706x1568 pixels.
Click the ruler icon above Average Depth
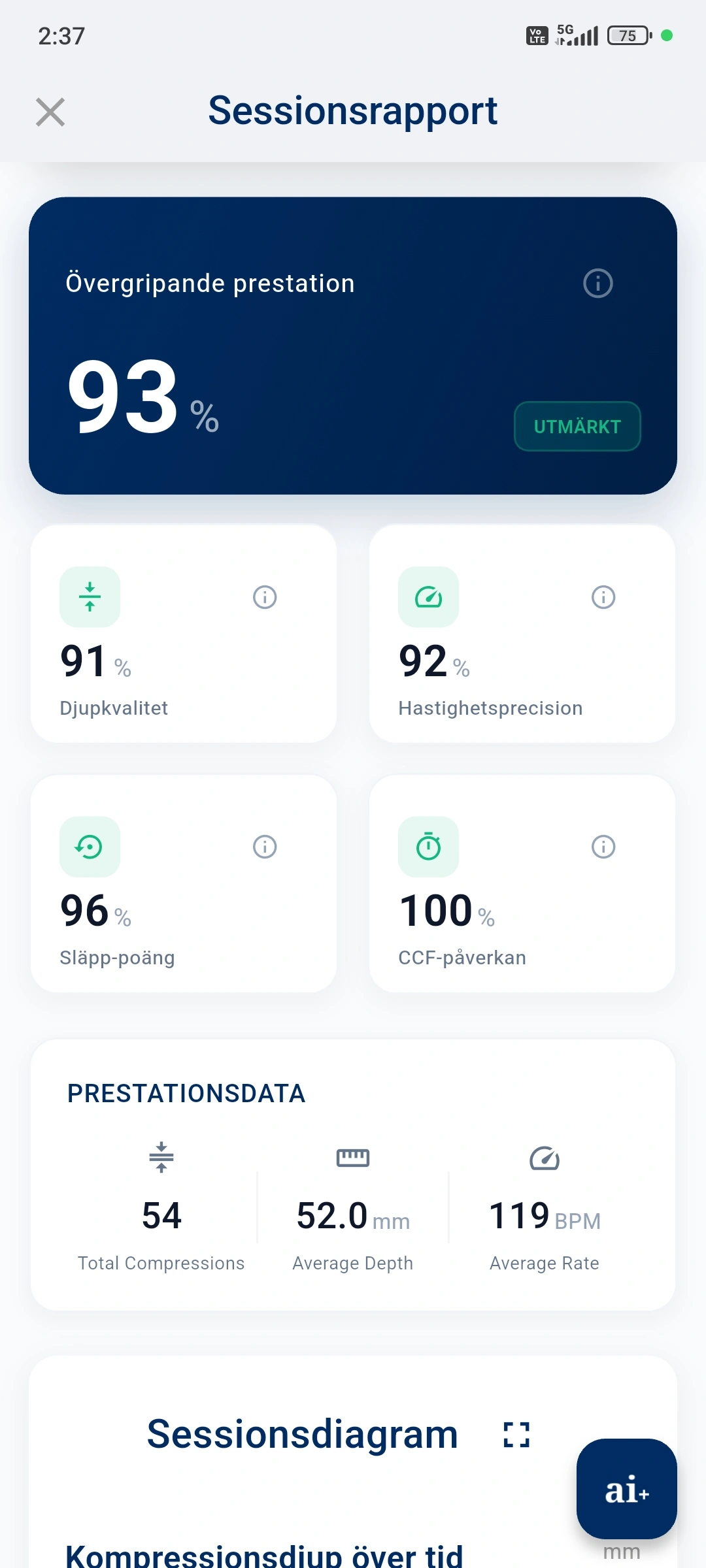[352, 1158]
